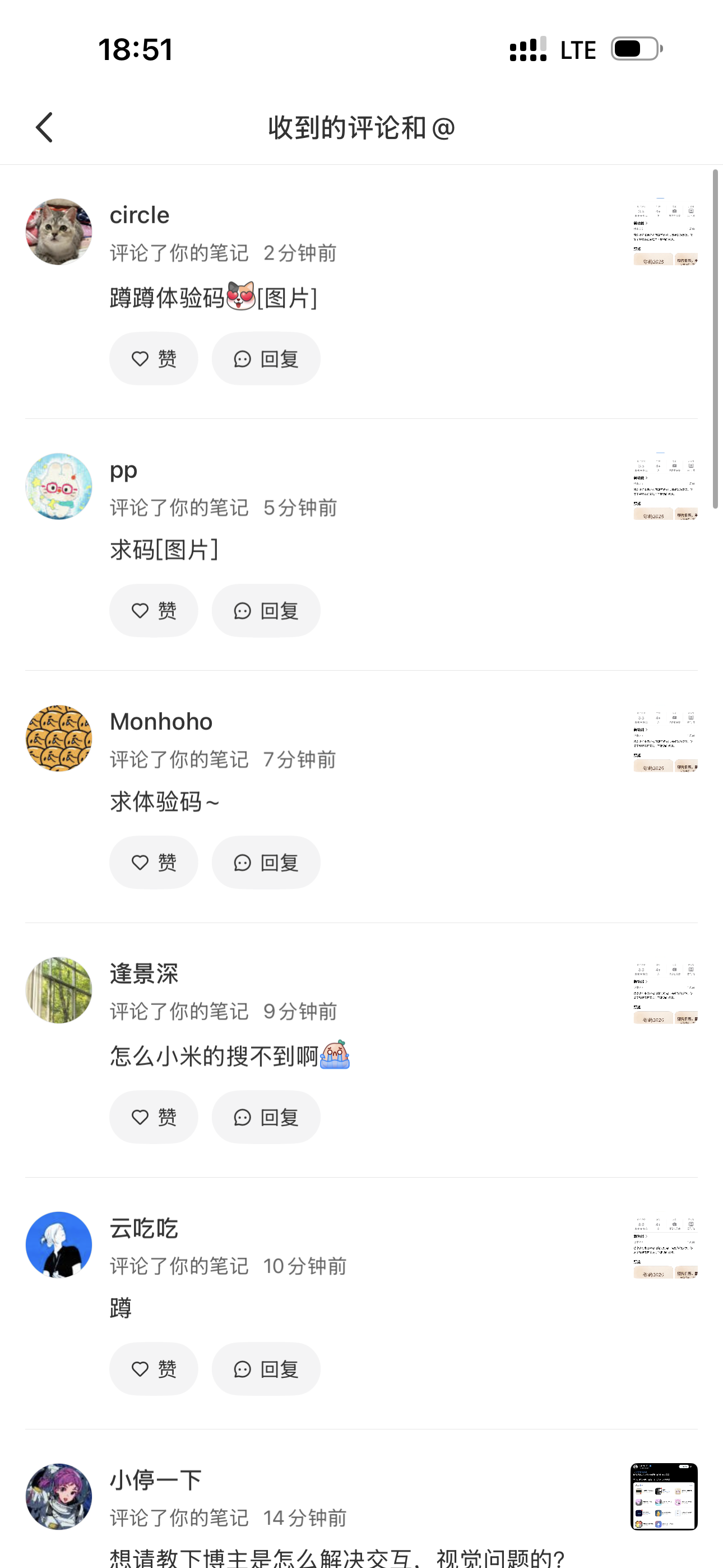Like 云吃吃's comment
Screen dimensions: 723x1568
pyautogui.click(x=154, y=1369)
